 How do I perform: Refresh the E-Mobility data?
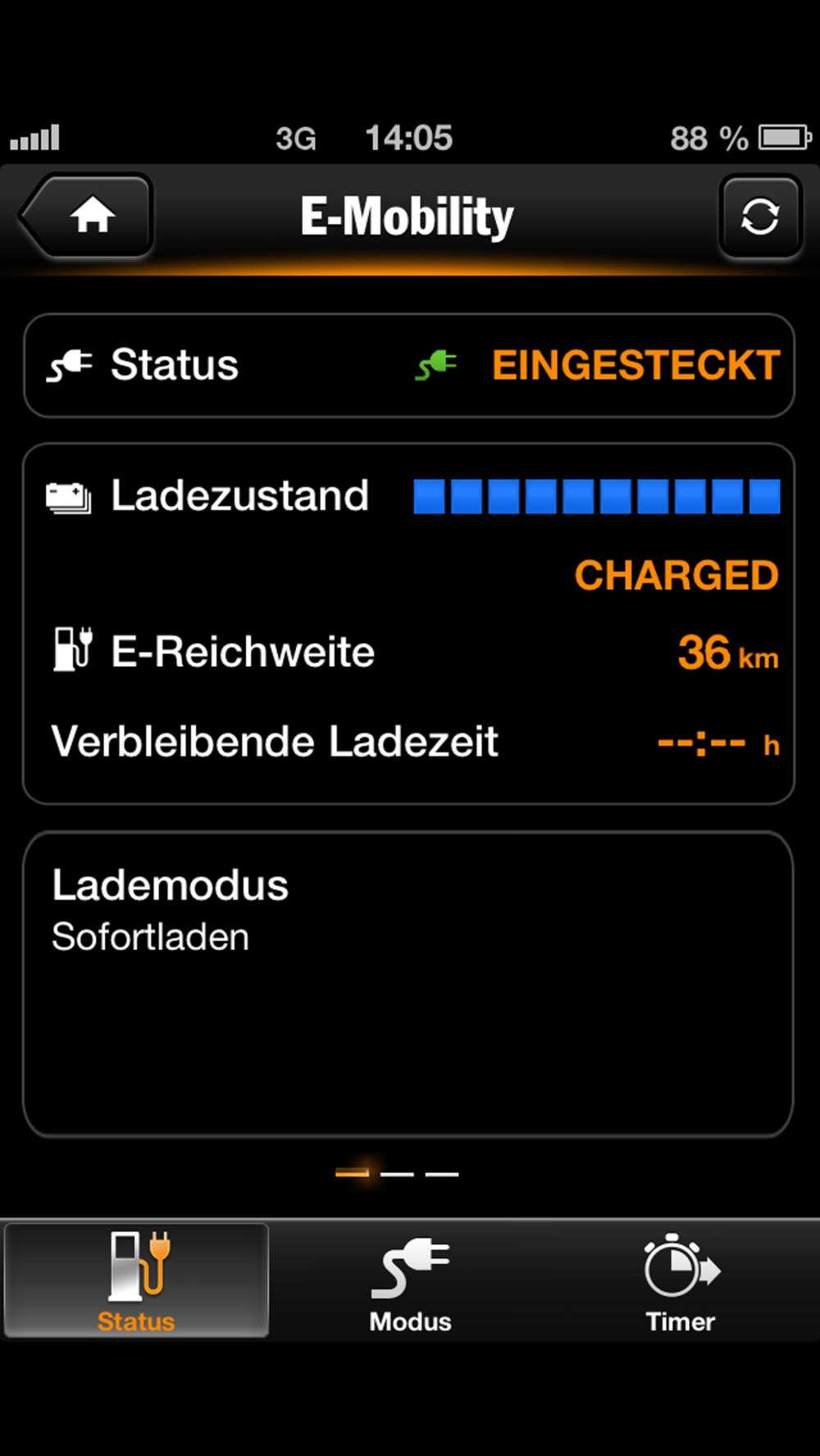759,217
